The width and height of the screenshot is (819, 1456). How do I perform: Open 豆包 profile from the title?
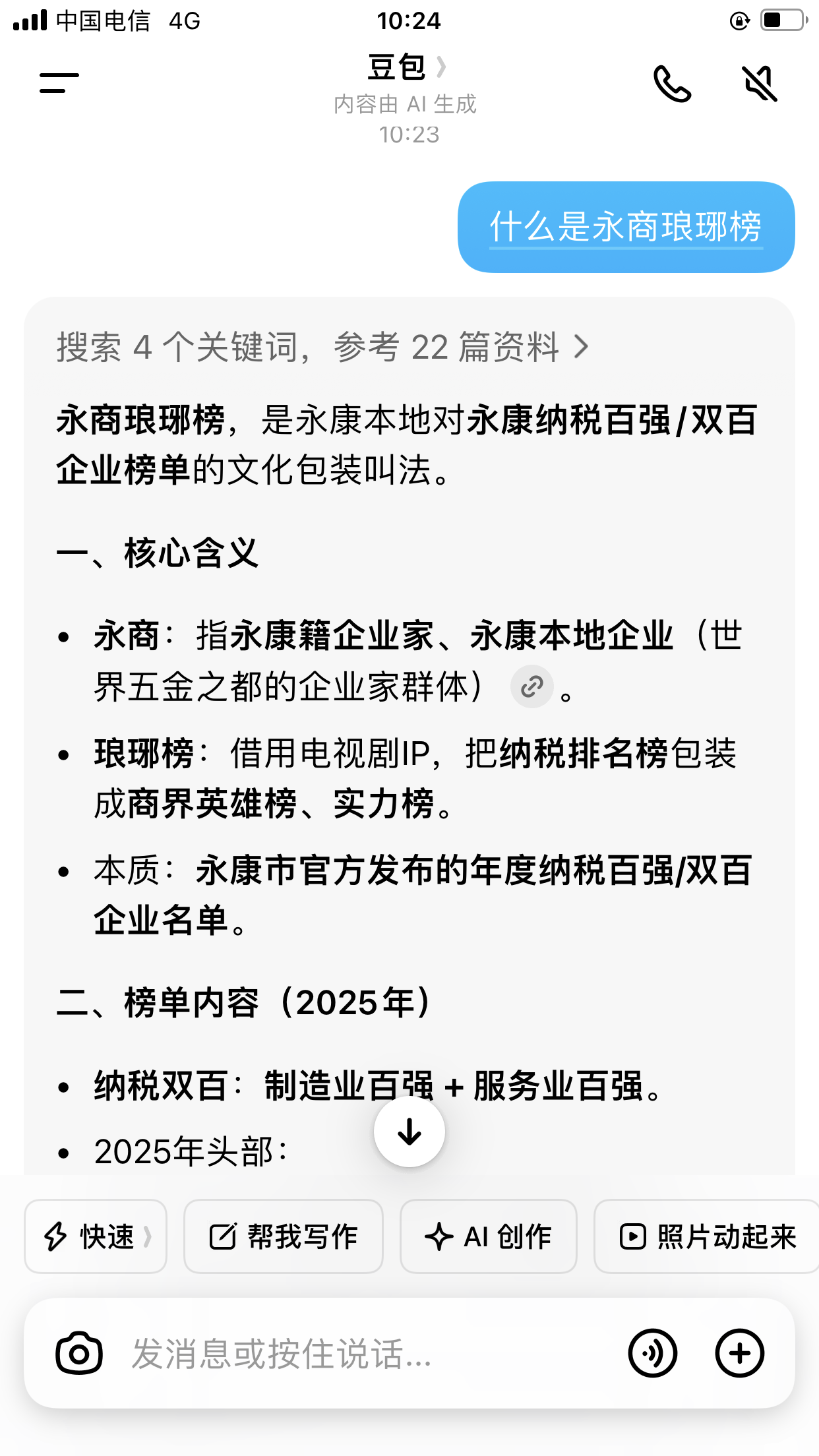[406, 67]
